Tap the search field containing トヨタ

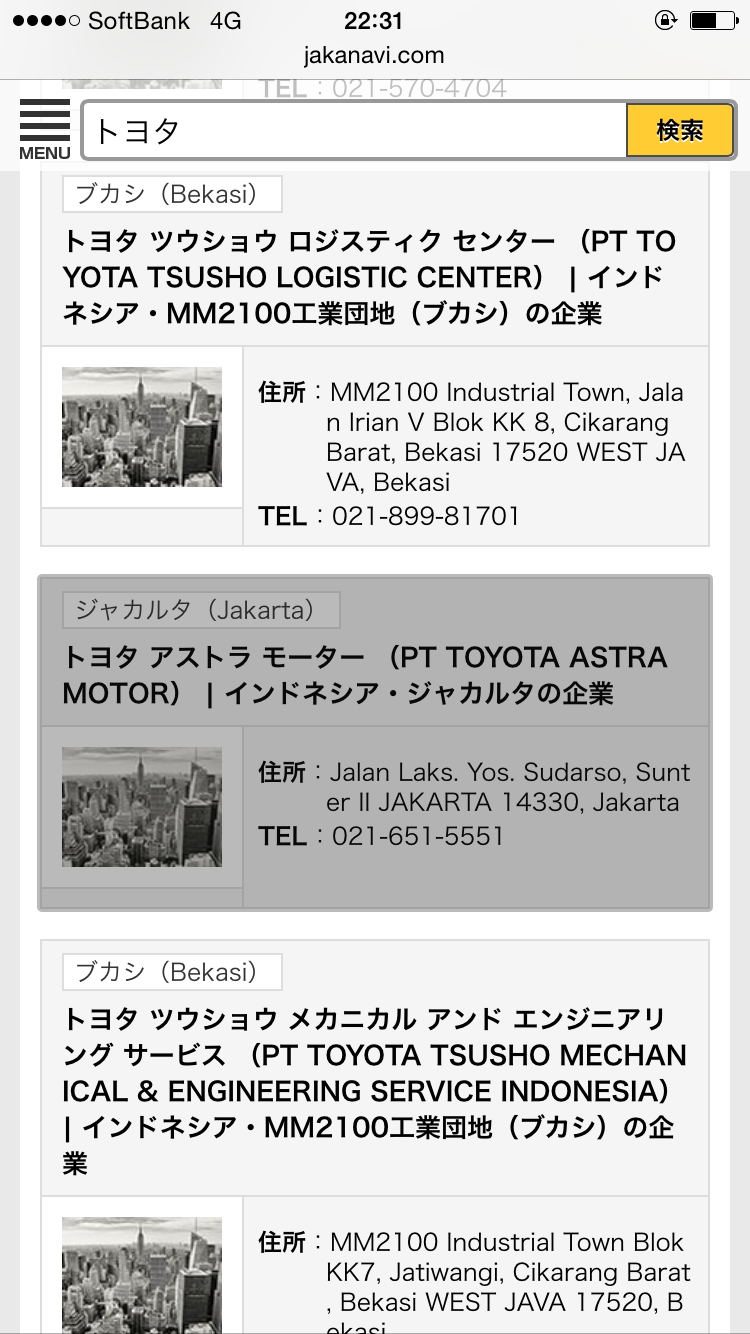point(354,131)
